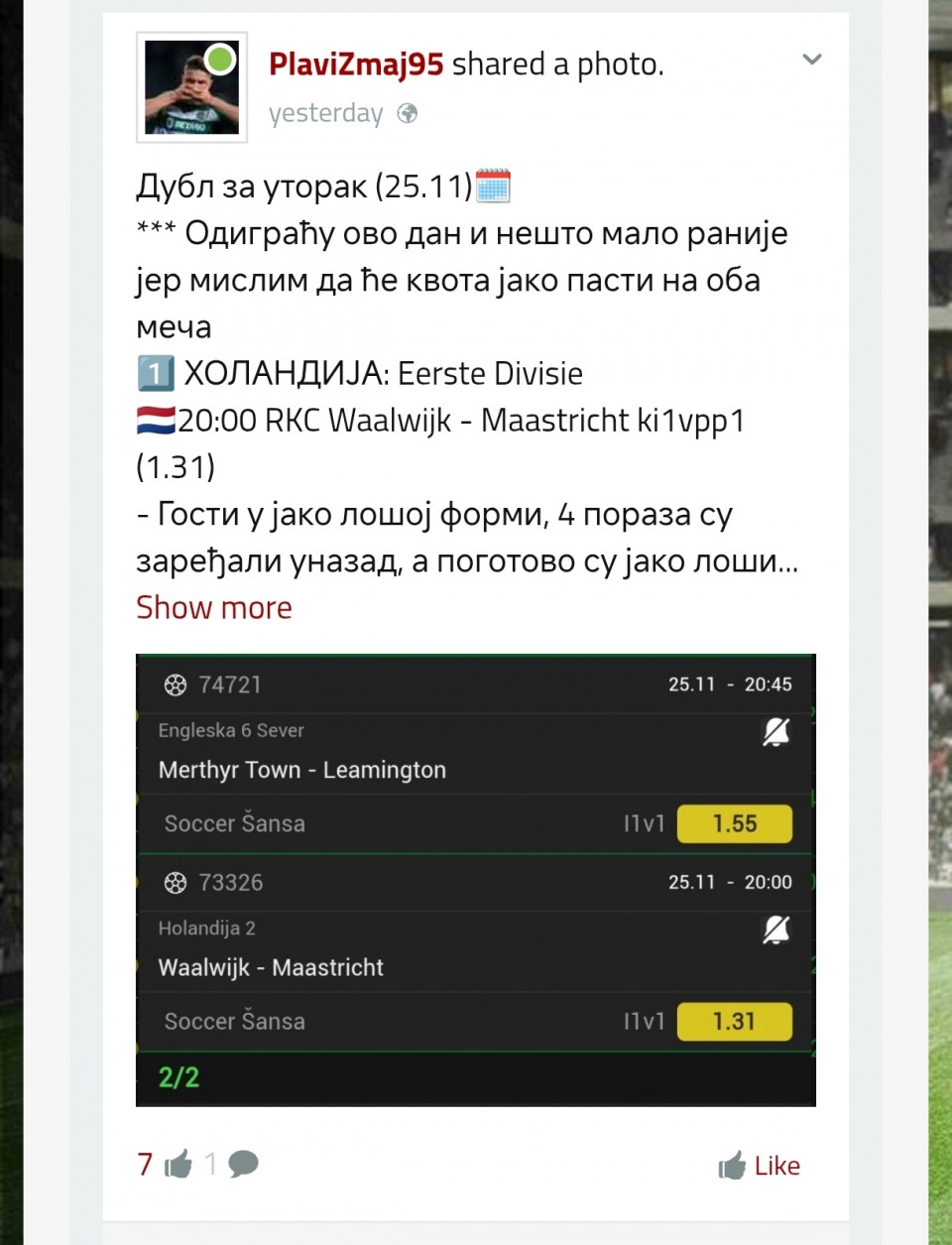
Task: Tap Show more to expand post
Action: (214, 607)
